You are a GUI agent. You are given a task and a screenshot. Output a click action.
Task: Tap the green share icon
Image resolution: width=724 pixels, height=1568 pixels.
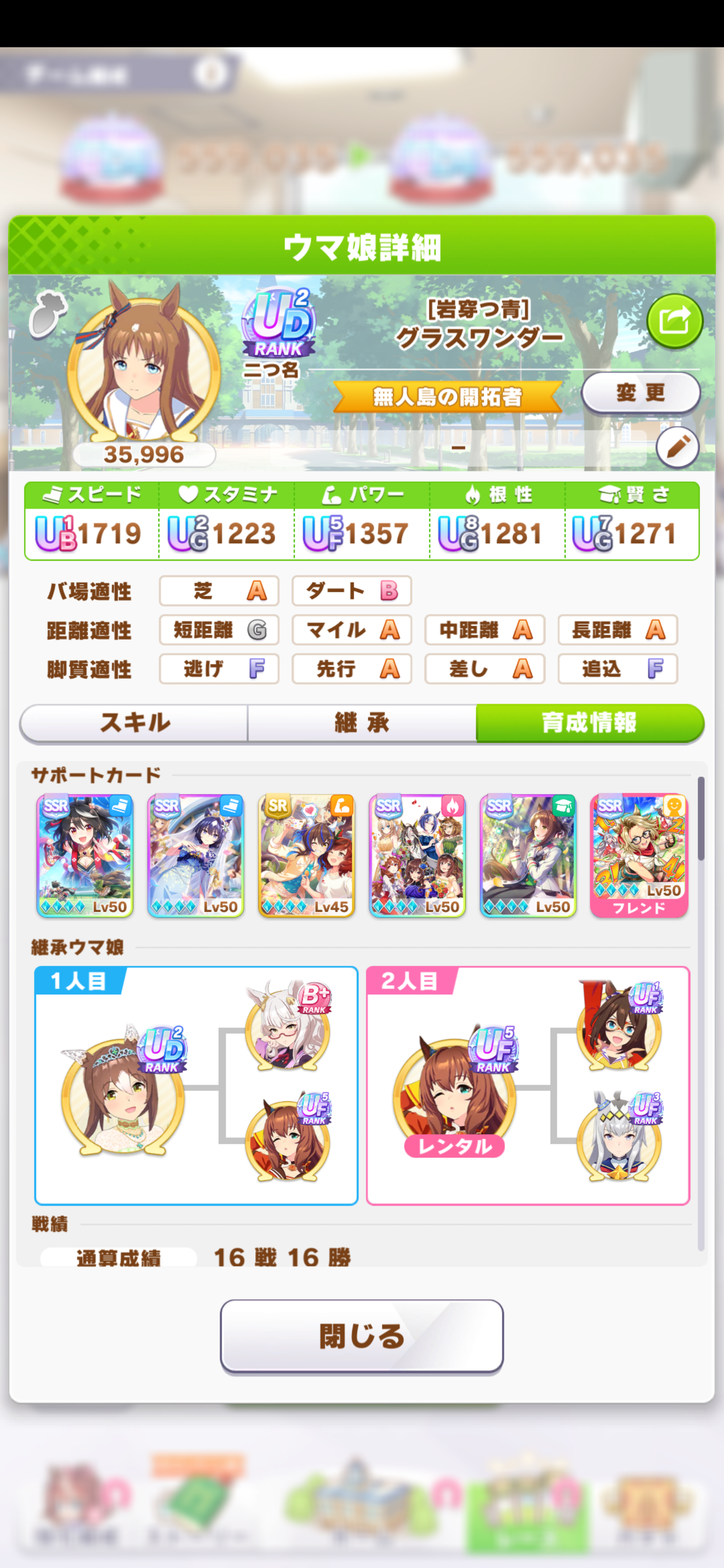point(674,321)
